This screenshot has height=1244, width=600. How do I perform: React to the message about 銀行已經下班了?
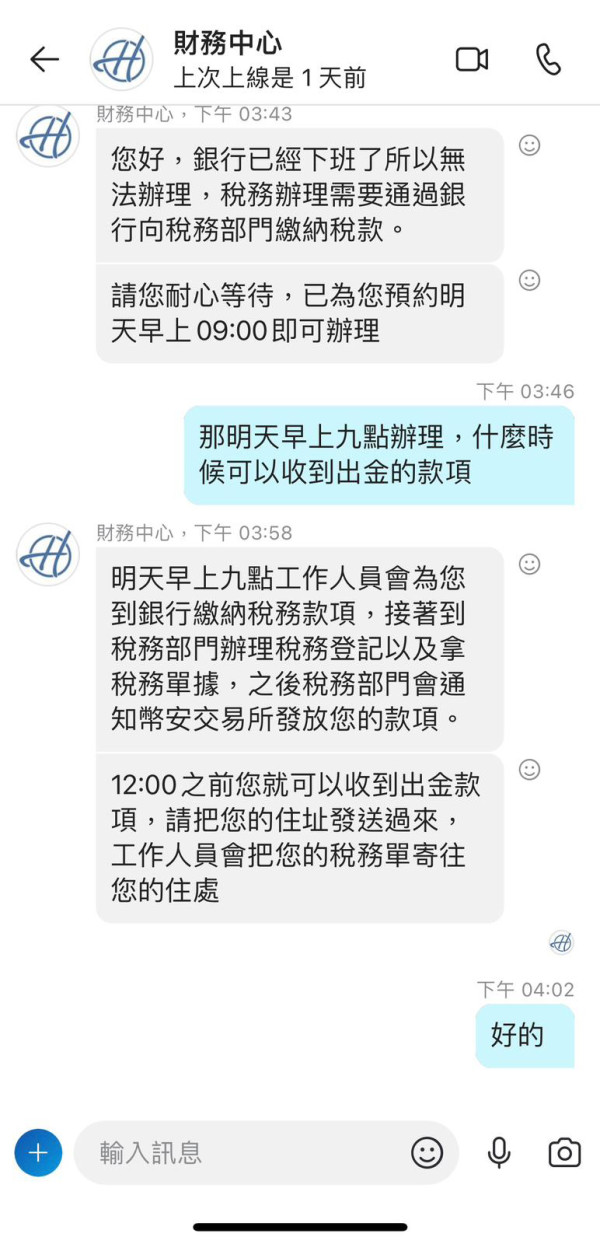pos(530,145)
